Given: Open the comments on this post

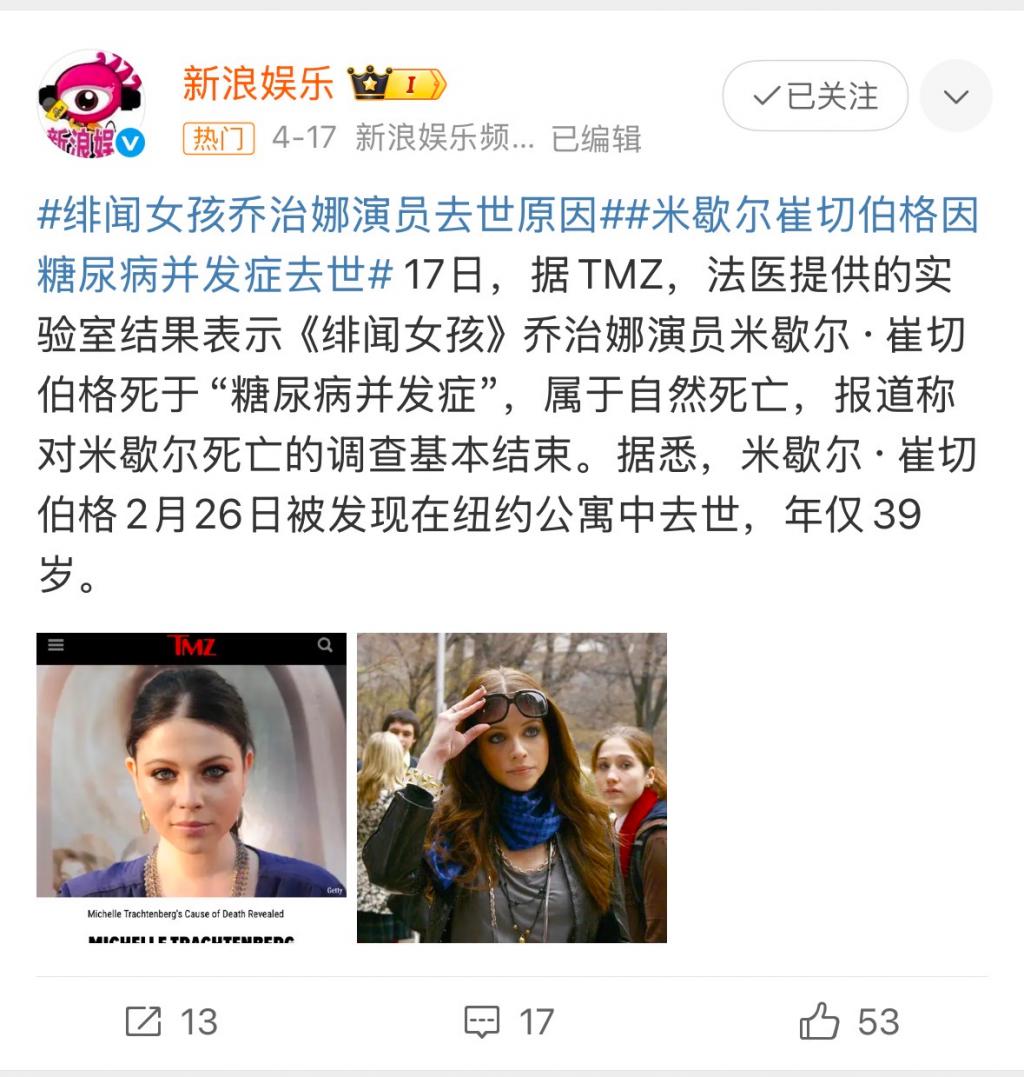Looking at the screenshot, I should click(x=509, y=1021).
